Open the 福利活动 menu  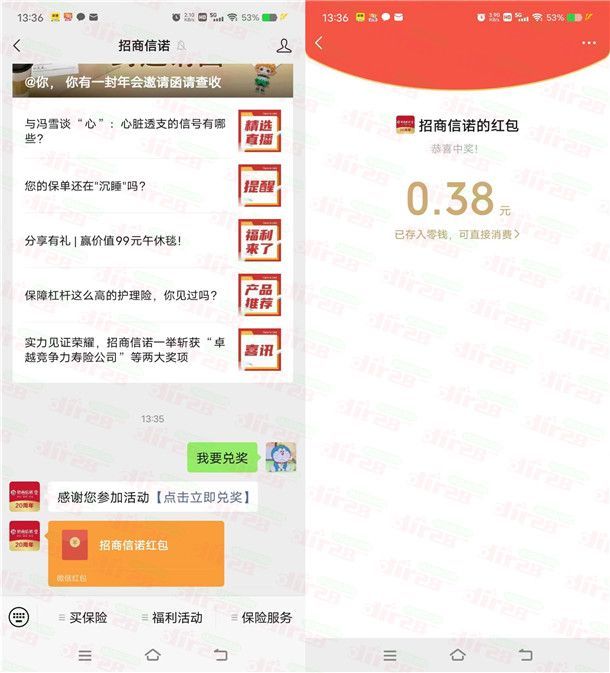coord(171,618)
